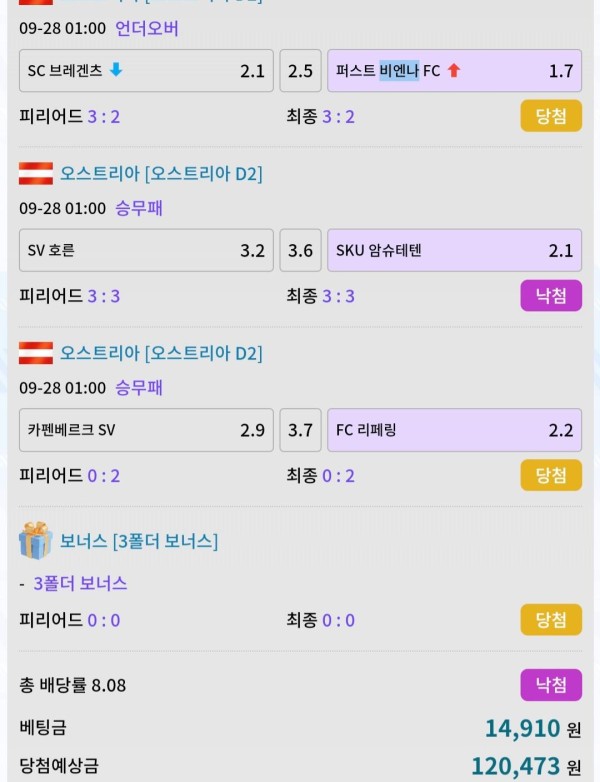Tap SV 호른 odds box 3.2
The width and height of the screenshot is (600, 782).
[x=146, y=251]
